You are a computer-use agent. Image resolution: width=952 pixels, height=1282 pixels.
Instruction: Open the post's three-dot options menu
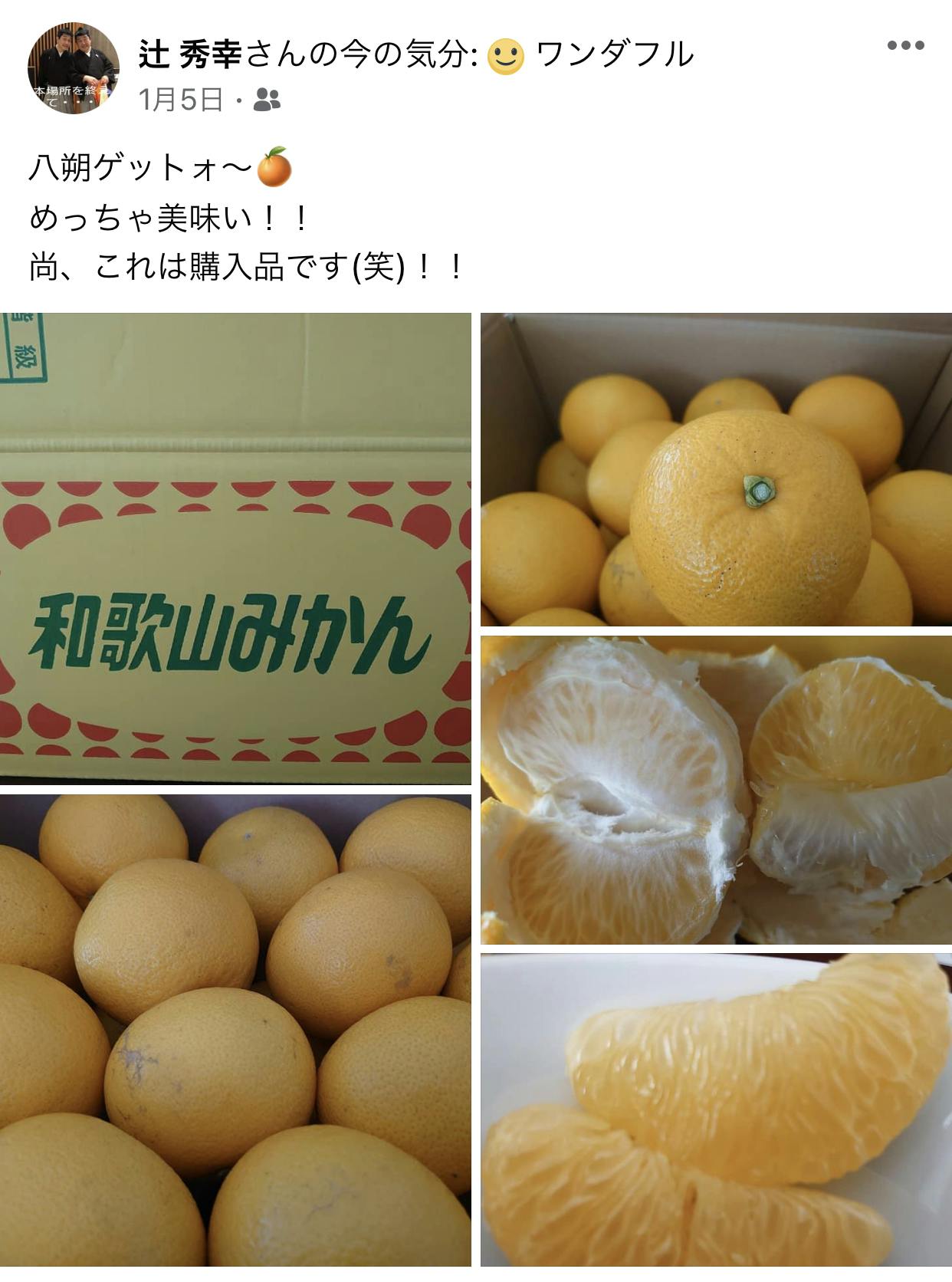coord(905,46)
